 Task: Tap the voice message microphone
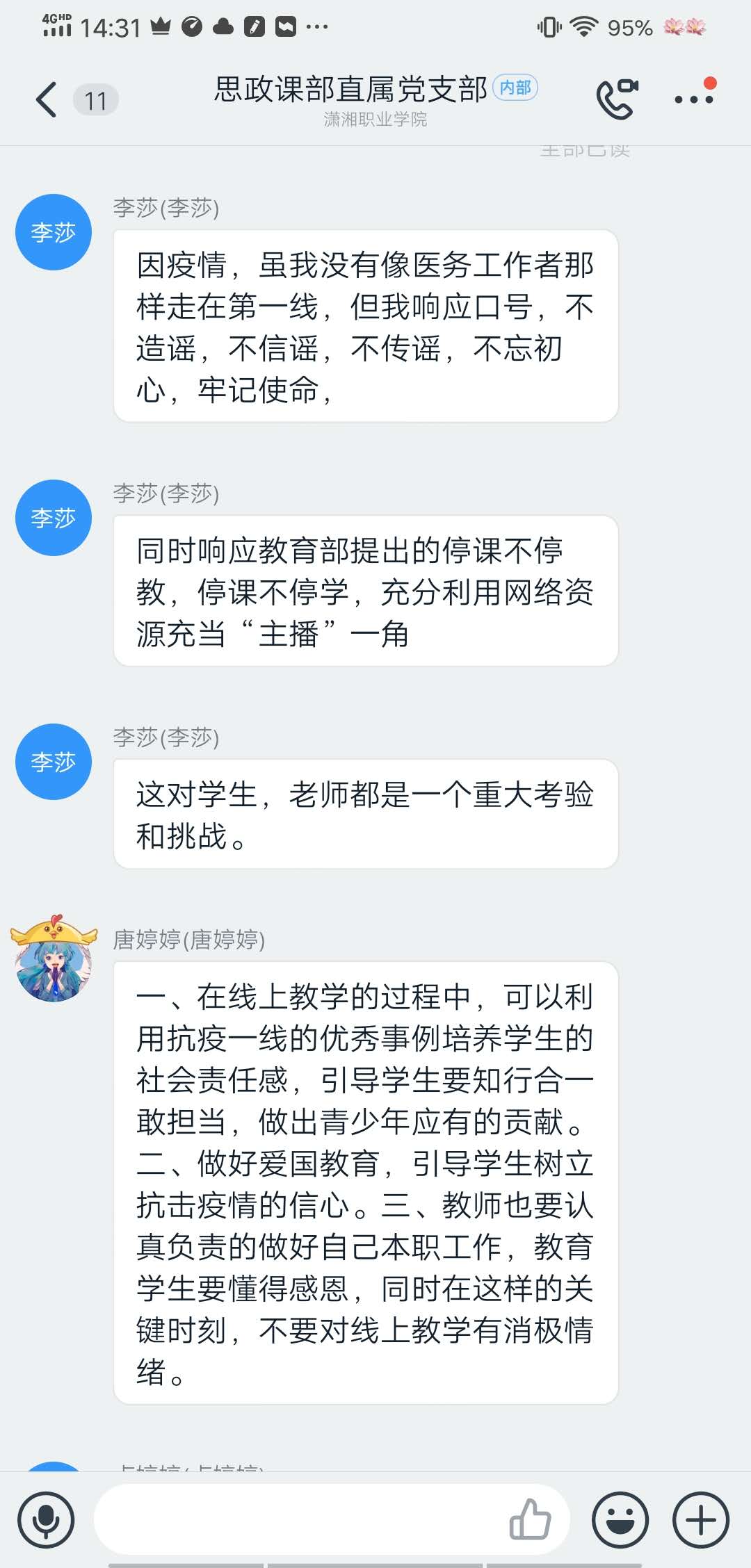[x=47, y=1519]
